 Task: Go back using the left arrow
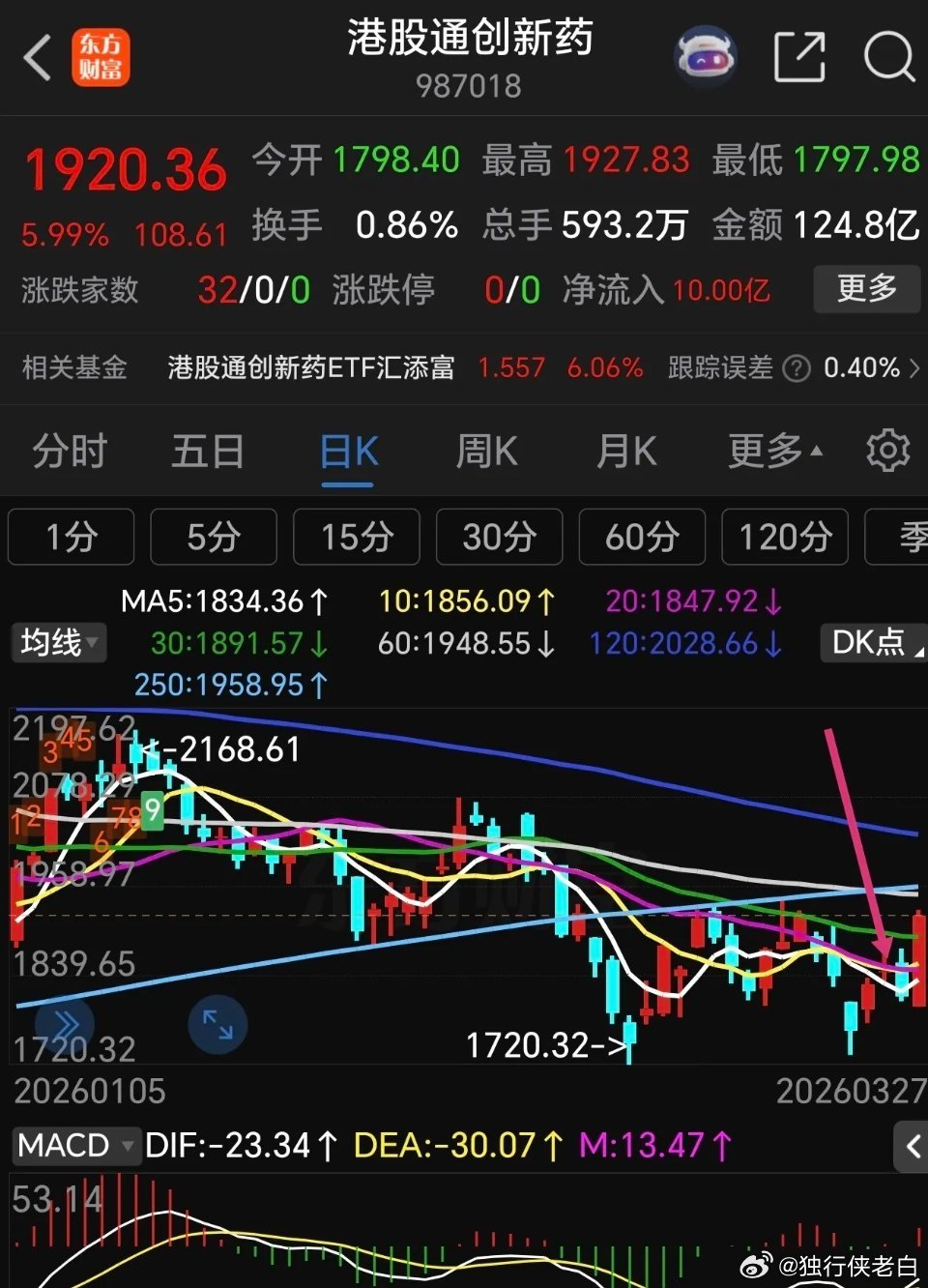35,57
